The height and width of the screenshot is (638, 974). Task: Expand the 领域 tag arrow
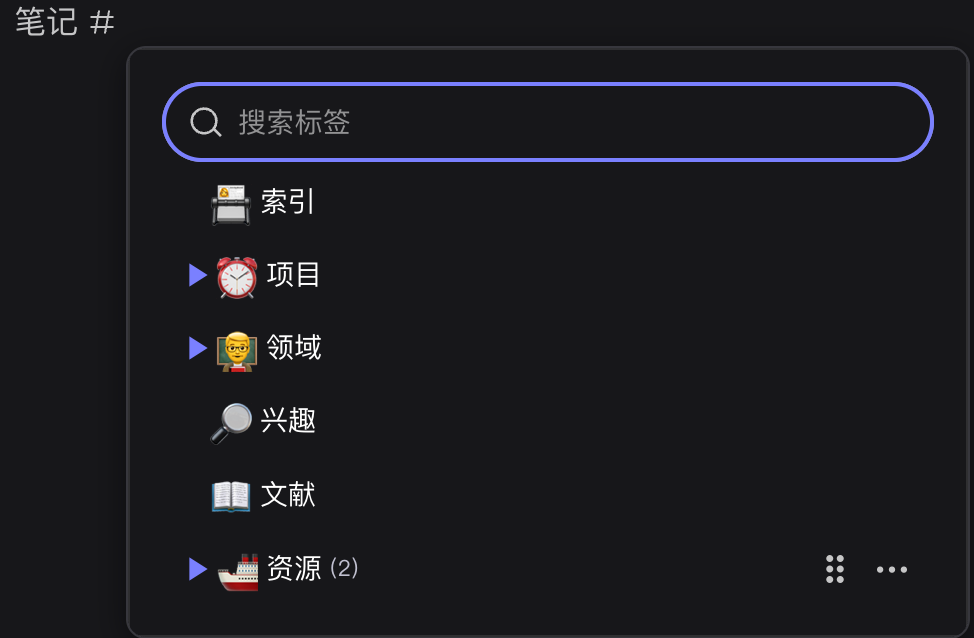(x=197, y=348)
